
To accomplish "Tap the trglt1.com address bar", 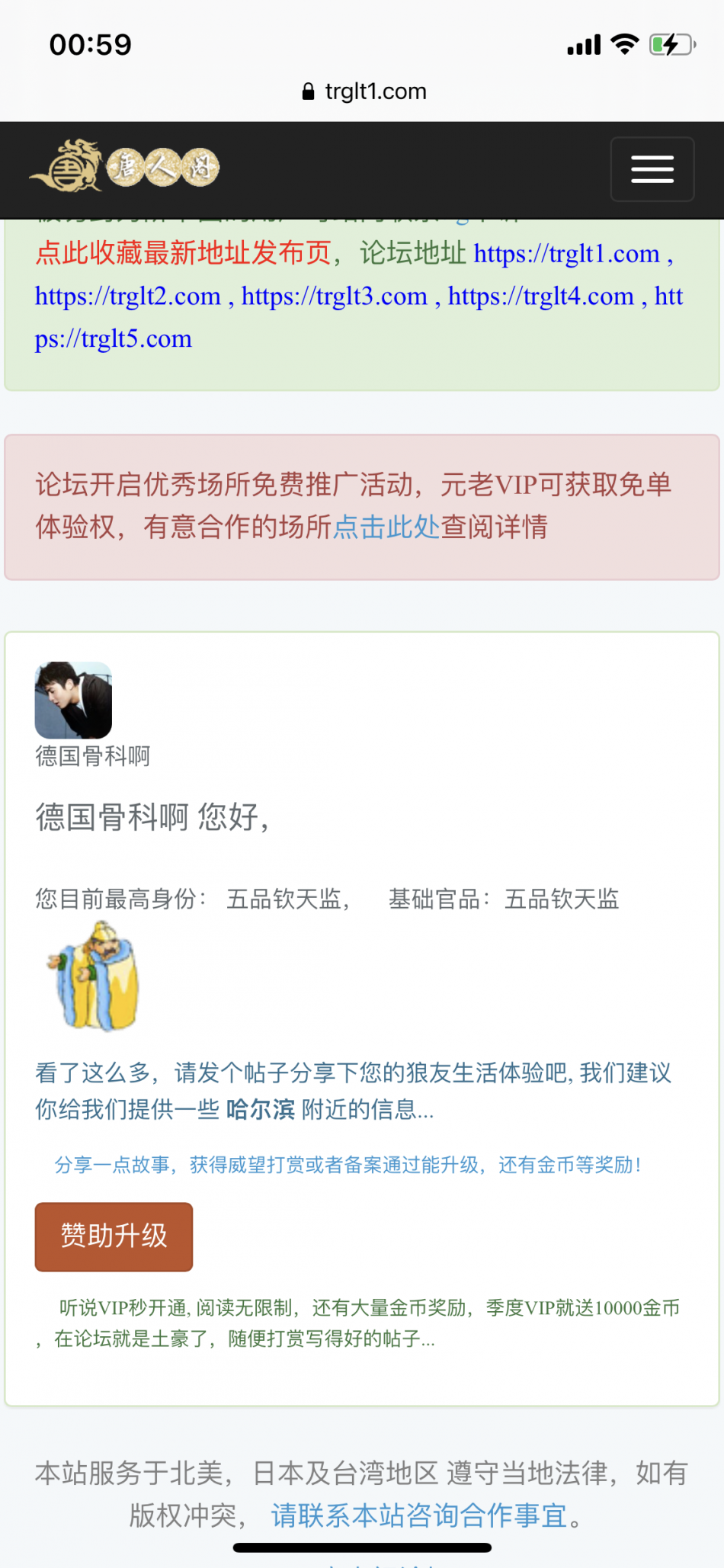I will tap(364, 91).
